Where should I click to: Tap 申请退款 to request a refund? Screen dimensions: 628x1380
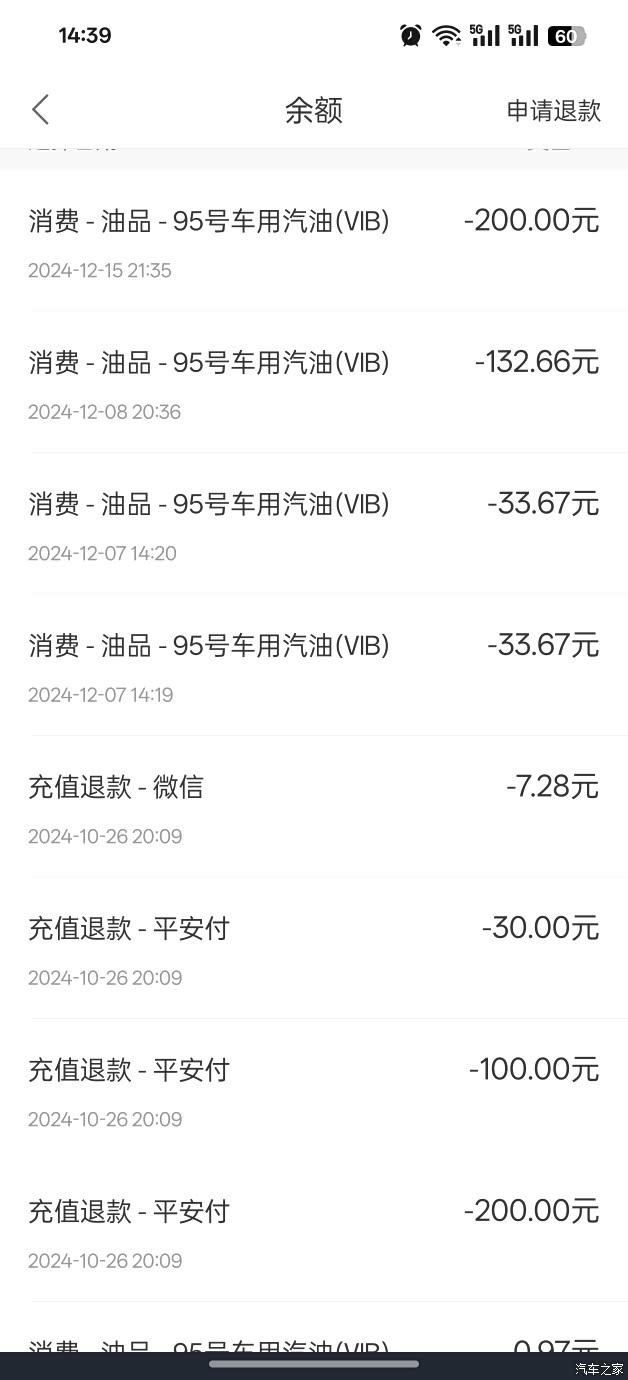click(x=554, y=110)
